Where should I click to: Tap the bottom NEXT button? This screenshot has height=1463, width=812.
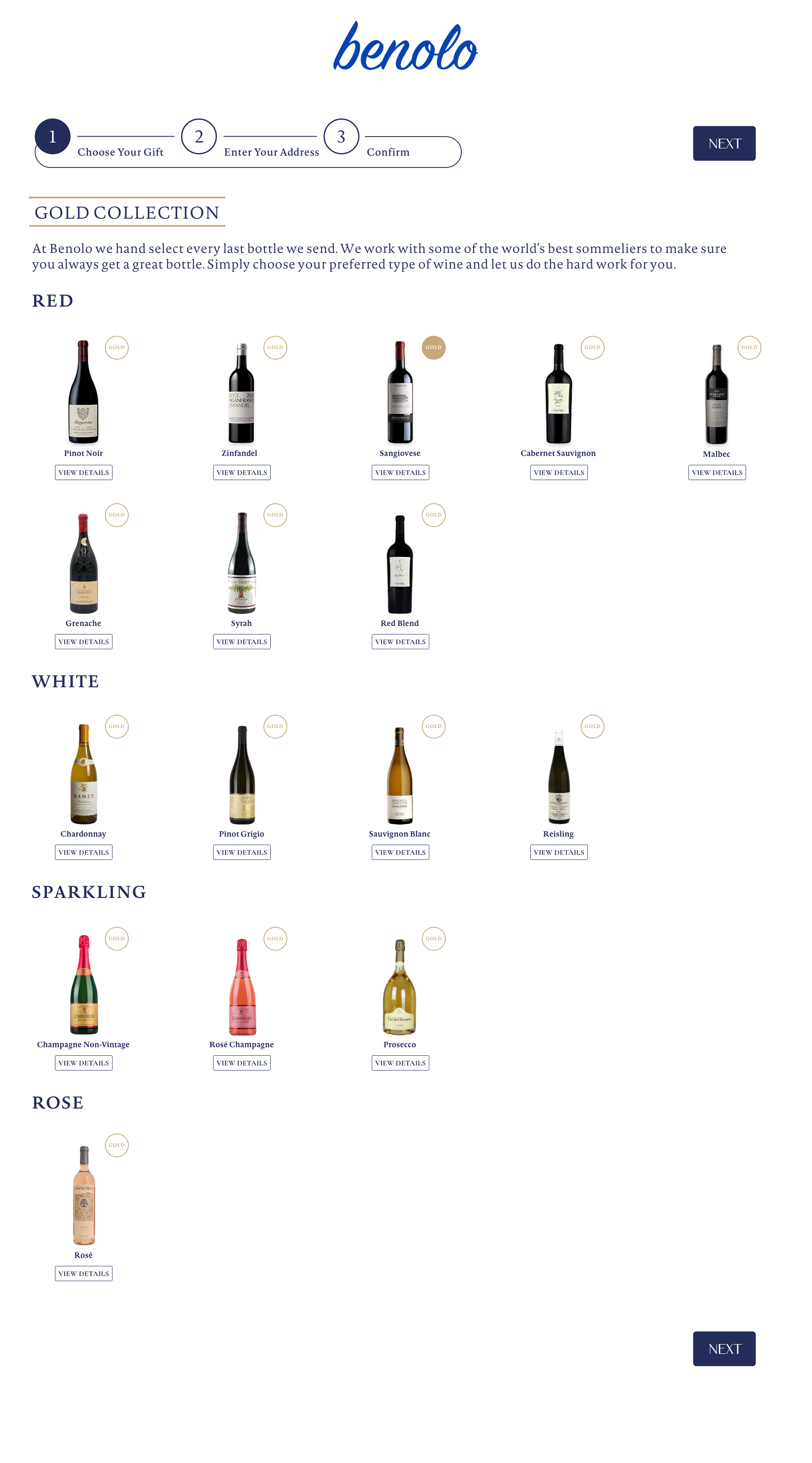coord(724,1348)
